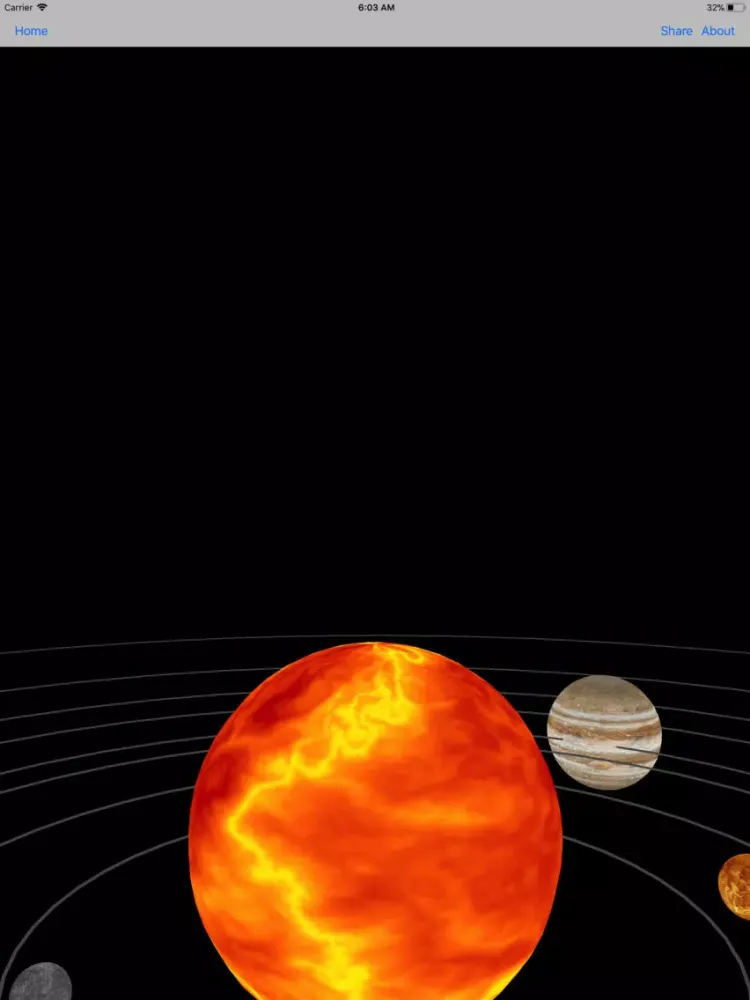750x1000 pixels.
Task: Select the striped planet Jupiter
Action: [604, 732]
